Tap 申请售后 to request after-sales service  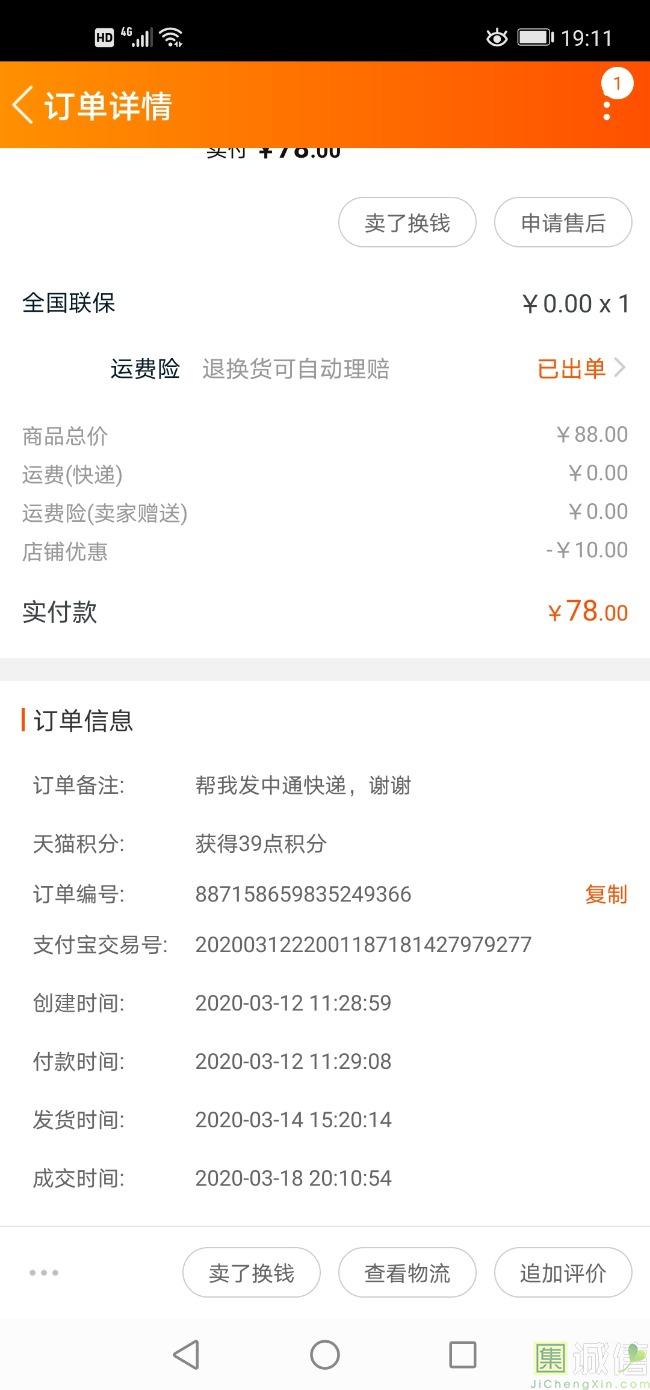point(563,223)
